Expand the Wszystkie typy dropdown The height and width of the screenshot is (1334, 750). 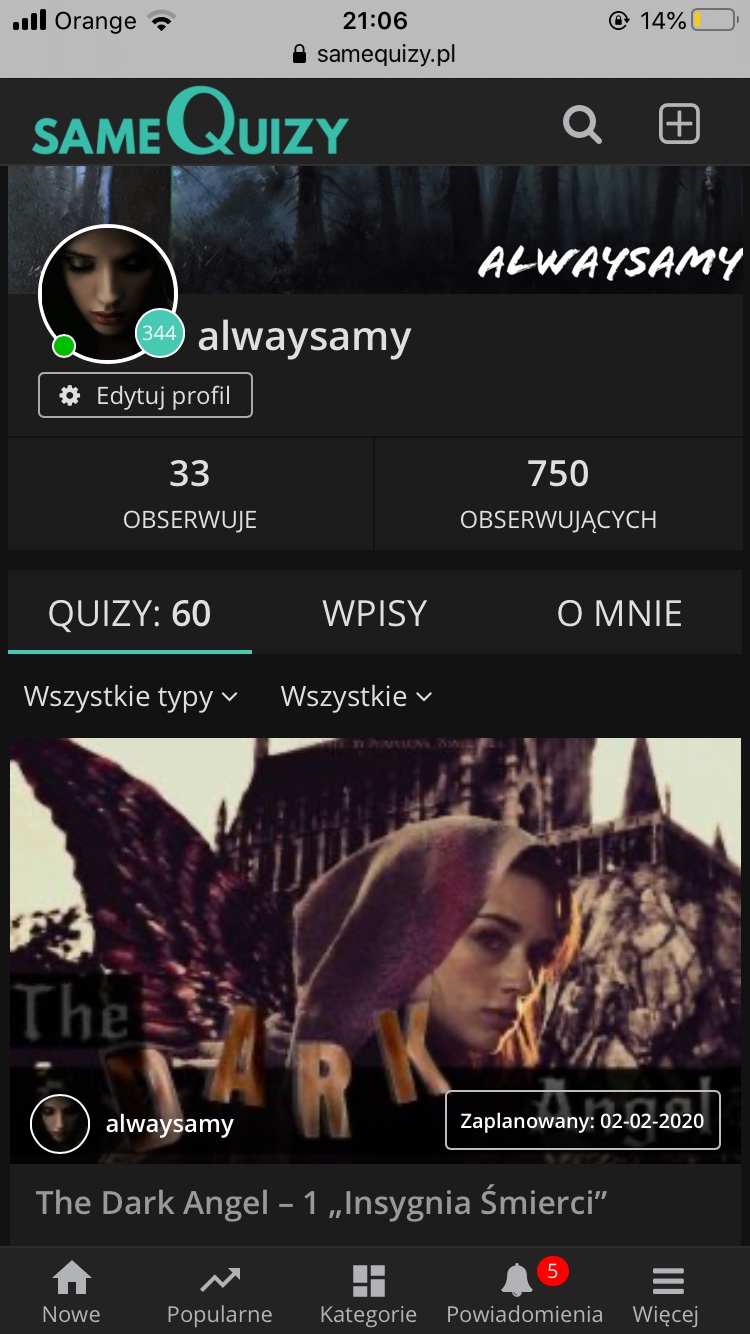(131, 696)
